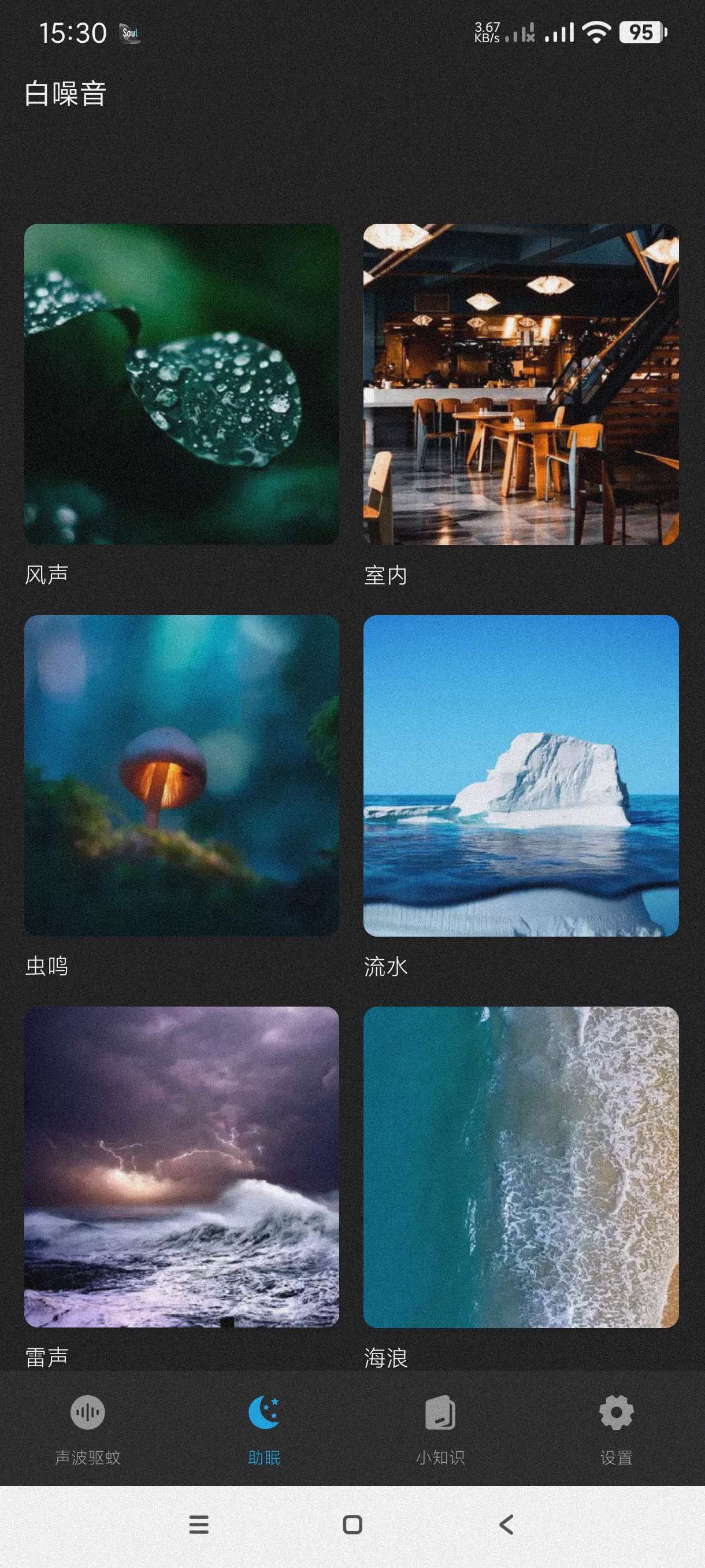
Task: Choose the 流水 flowing water sound
Action: [521, 775]
